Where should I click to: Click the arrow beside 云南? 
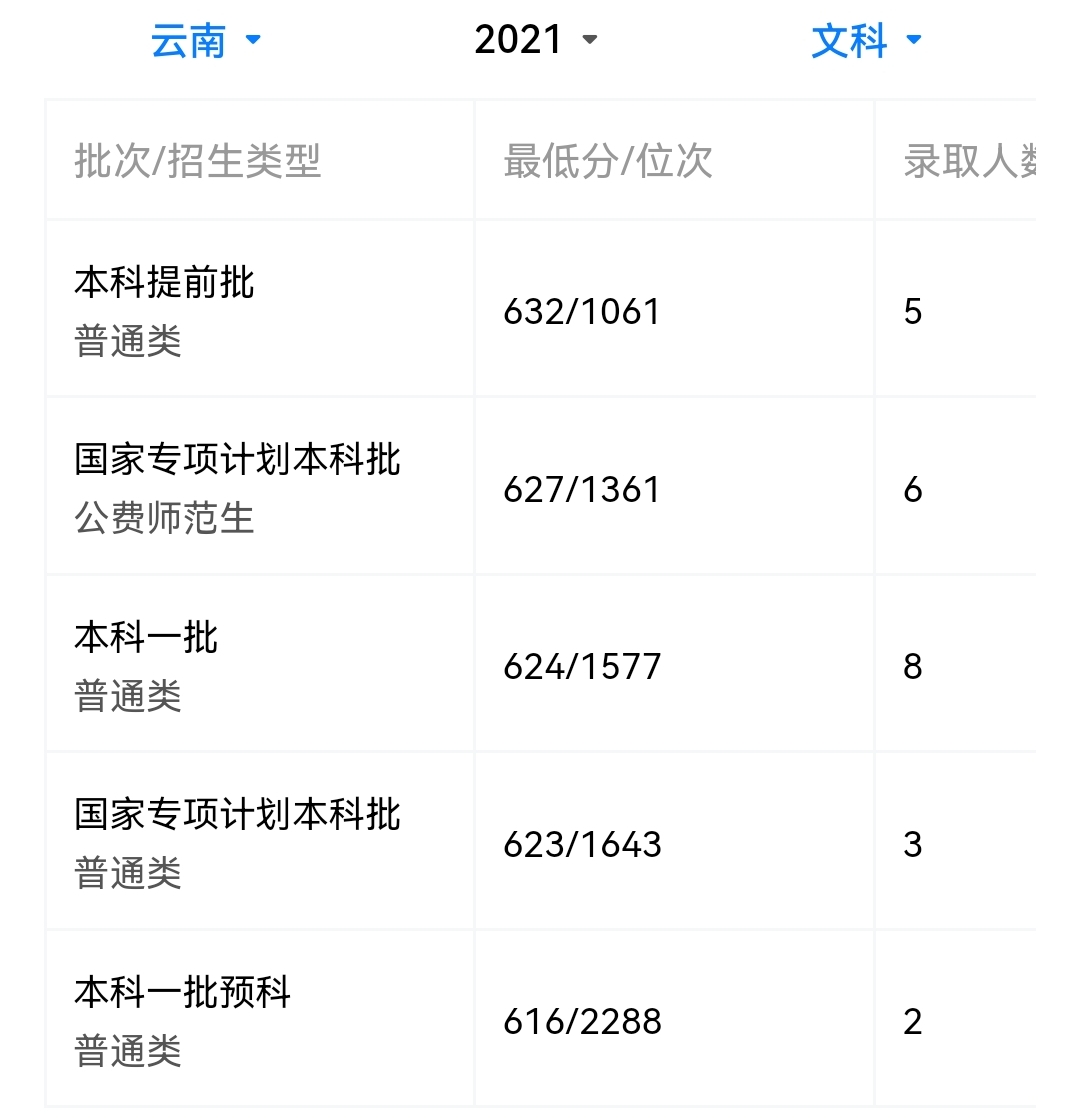[255, 41]
